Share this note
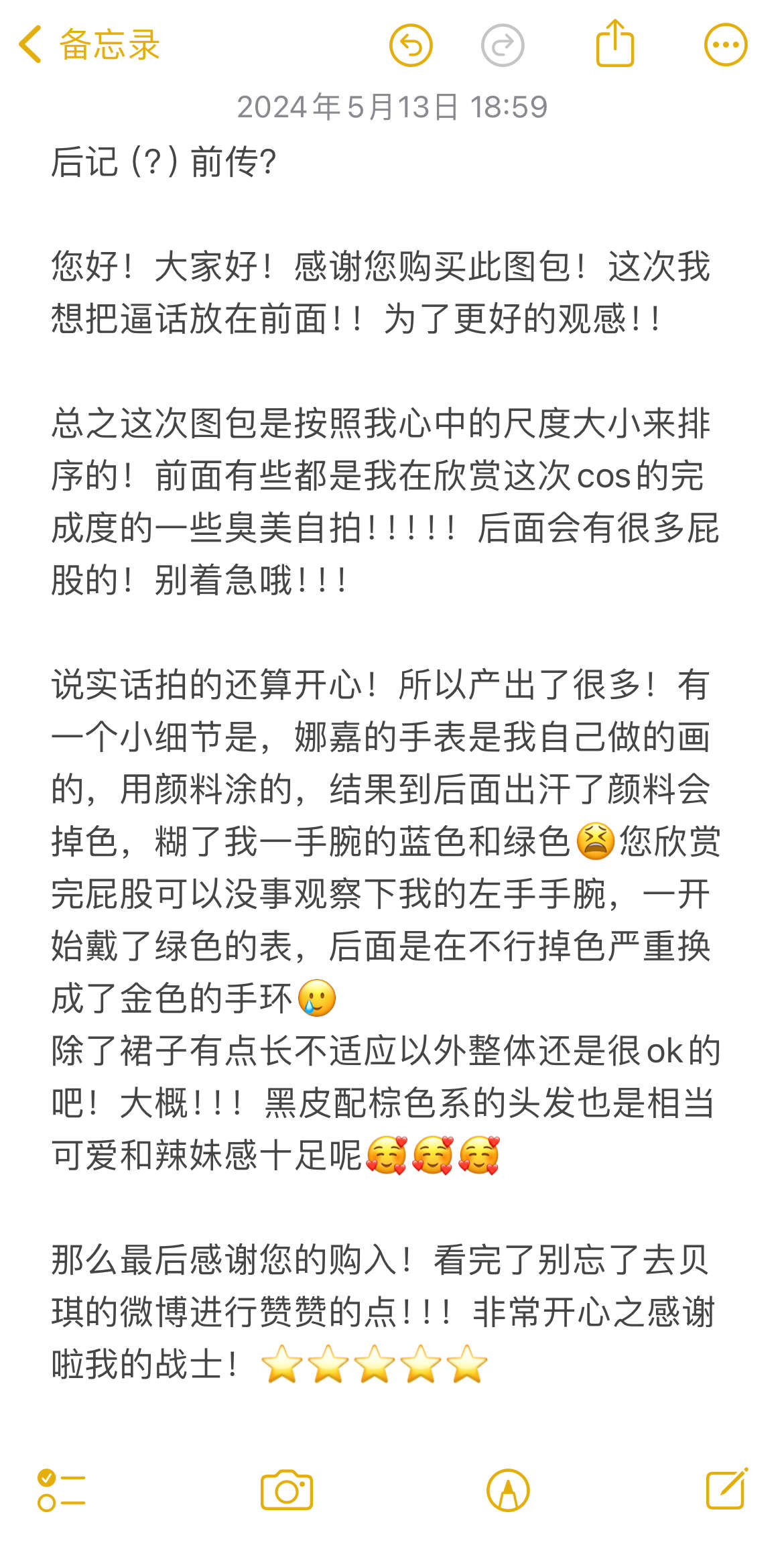 614,44
